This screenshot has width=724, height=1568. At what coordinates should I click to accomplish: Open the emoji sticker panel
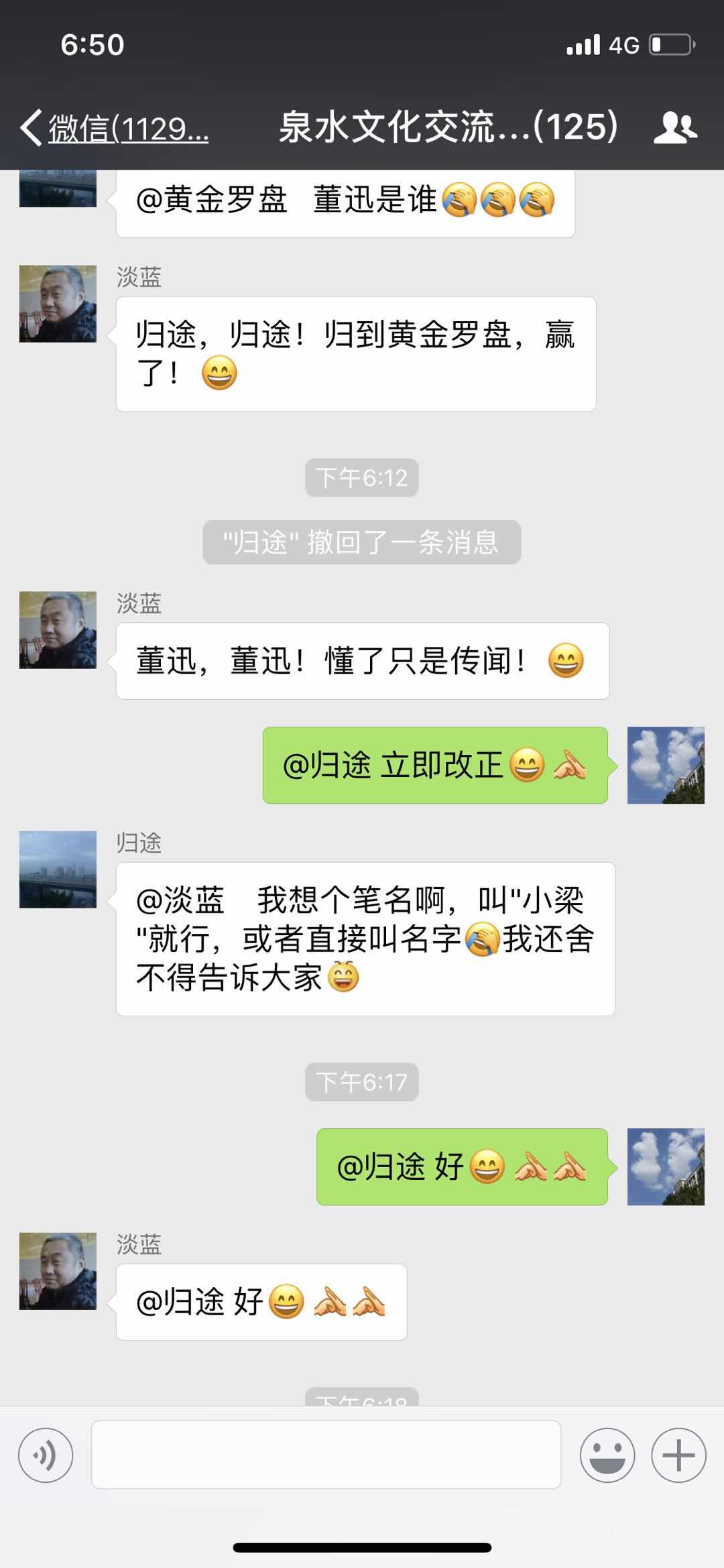coord(607,1455)
